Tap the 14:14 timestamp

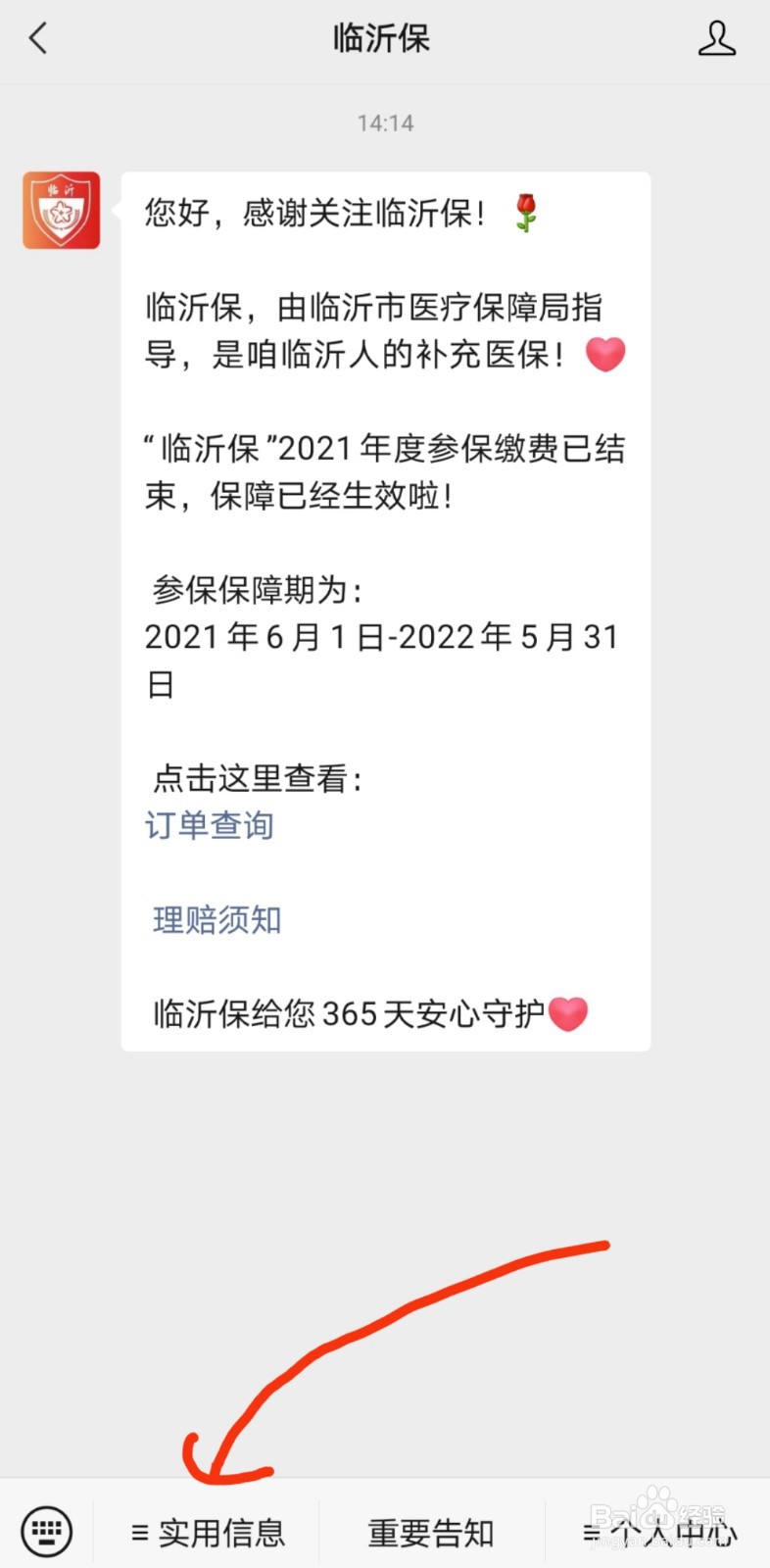[x=385, y=122]
